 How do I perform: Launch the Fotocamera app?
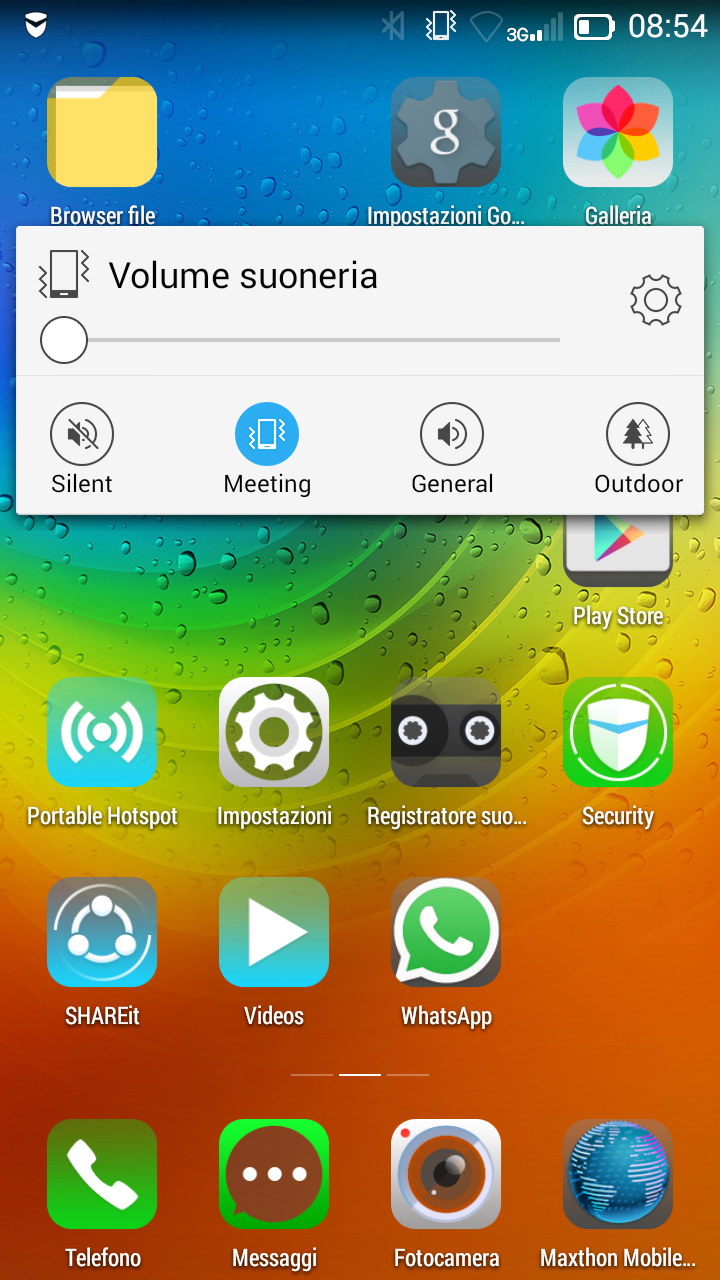coord(446,1174)
